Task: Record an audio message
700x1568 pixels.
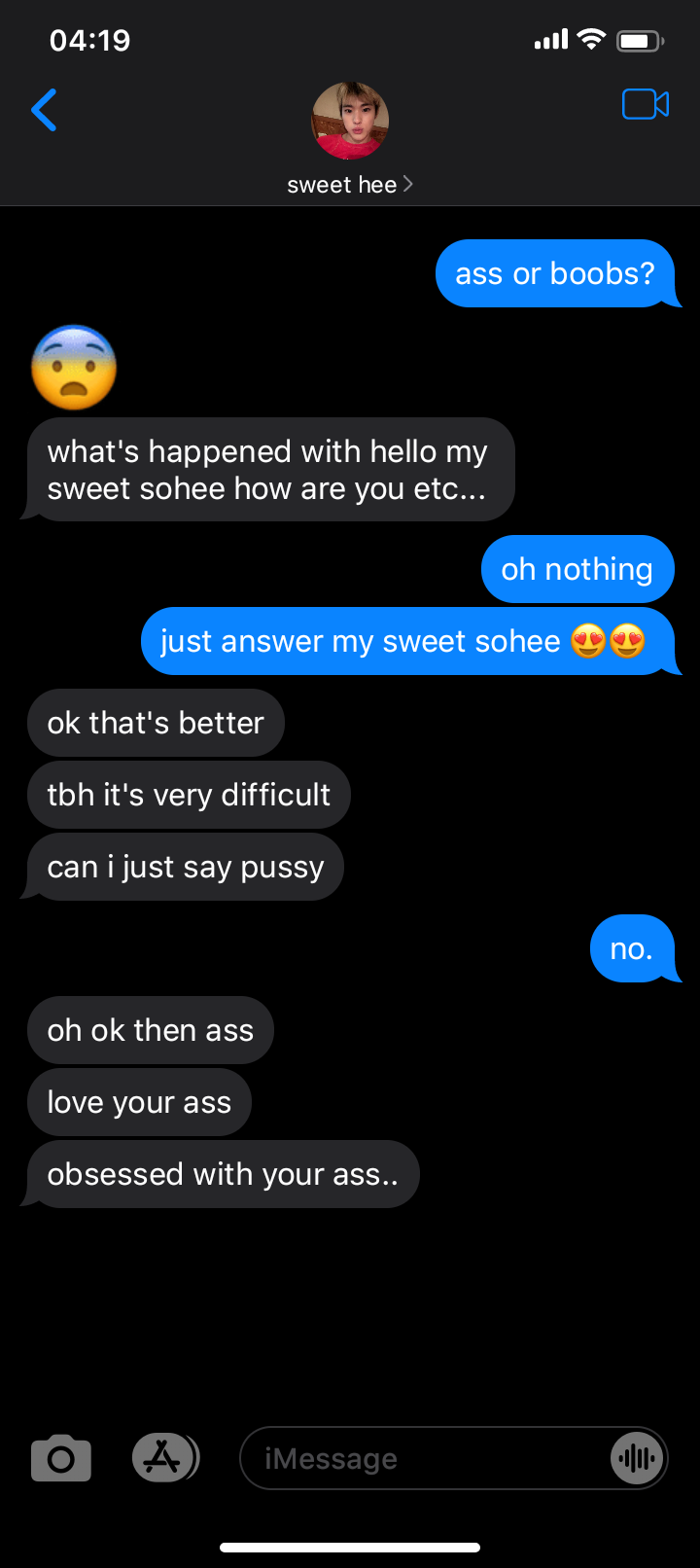Action: pos(637,1458)
